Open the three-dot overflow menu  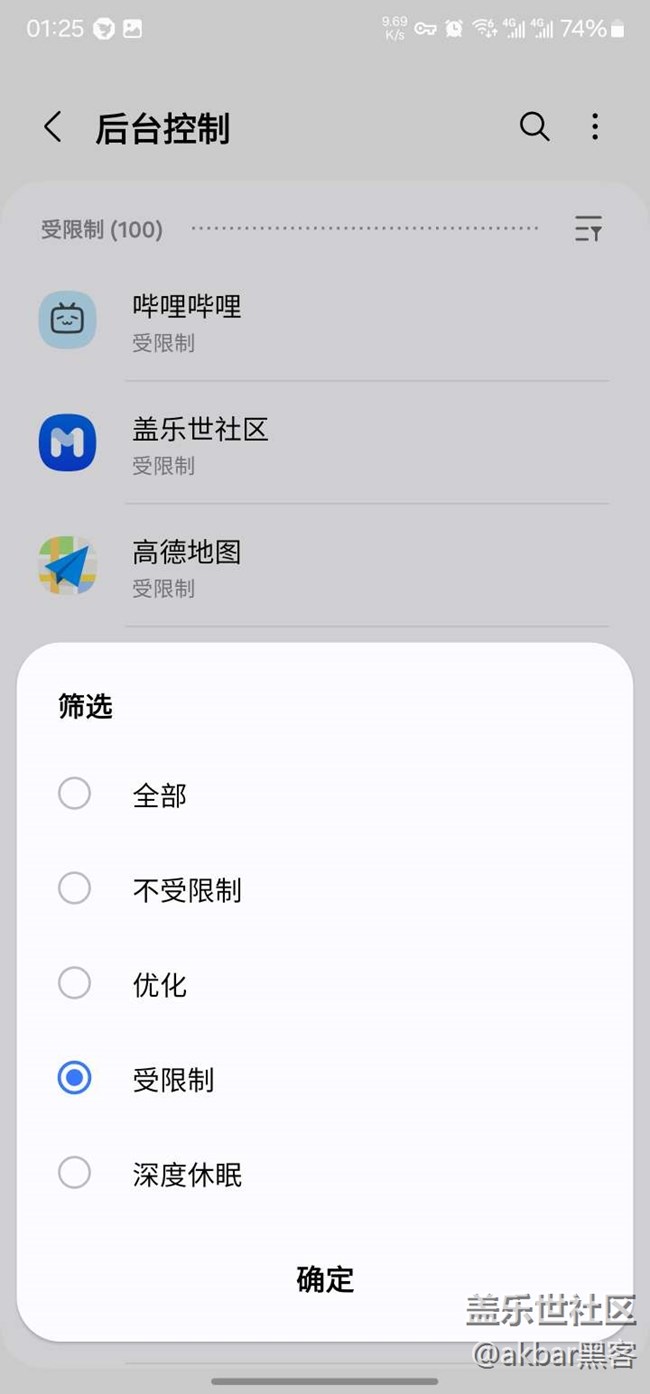[595, 127]
